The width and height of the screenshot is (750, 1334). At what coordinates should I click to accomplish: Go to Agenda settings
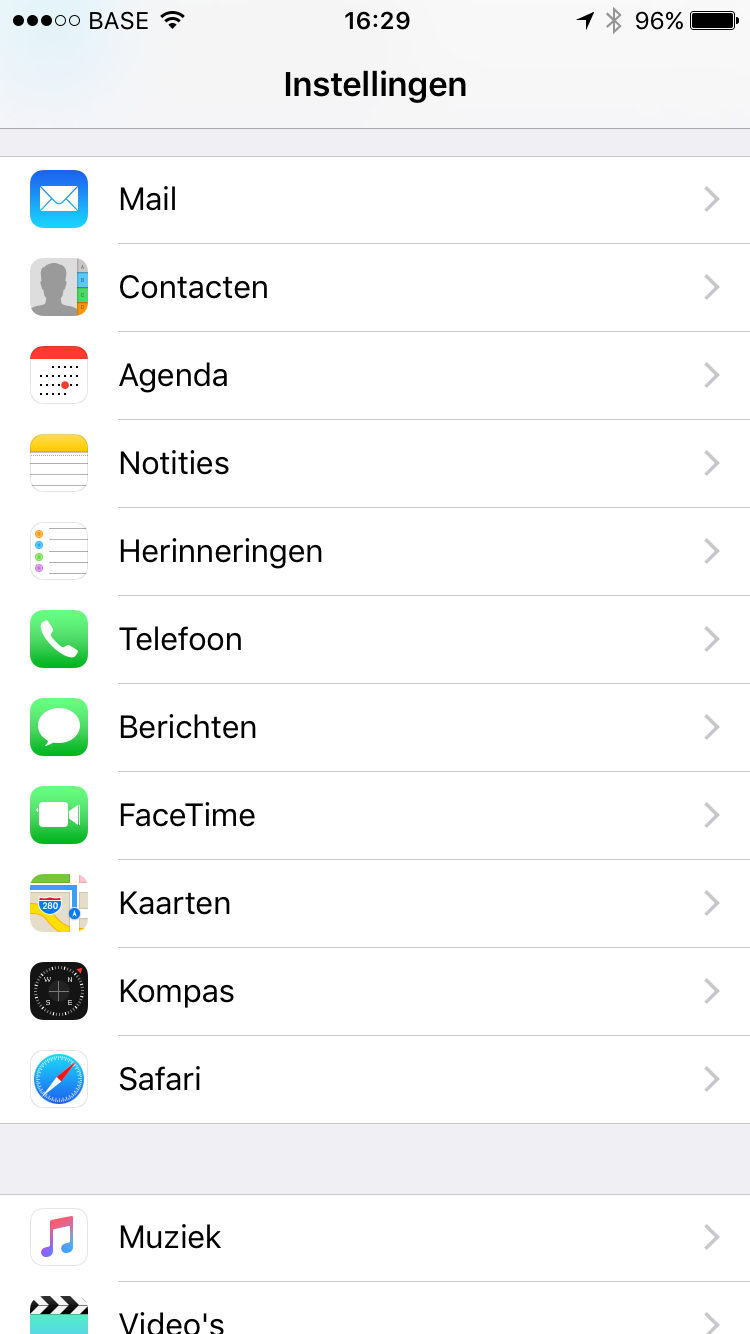pos(375,376)
